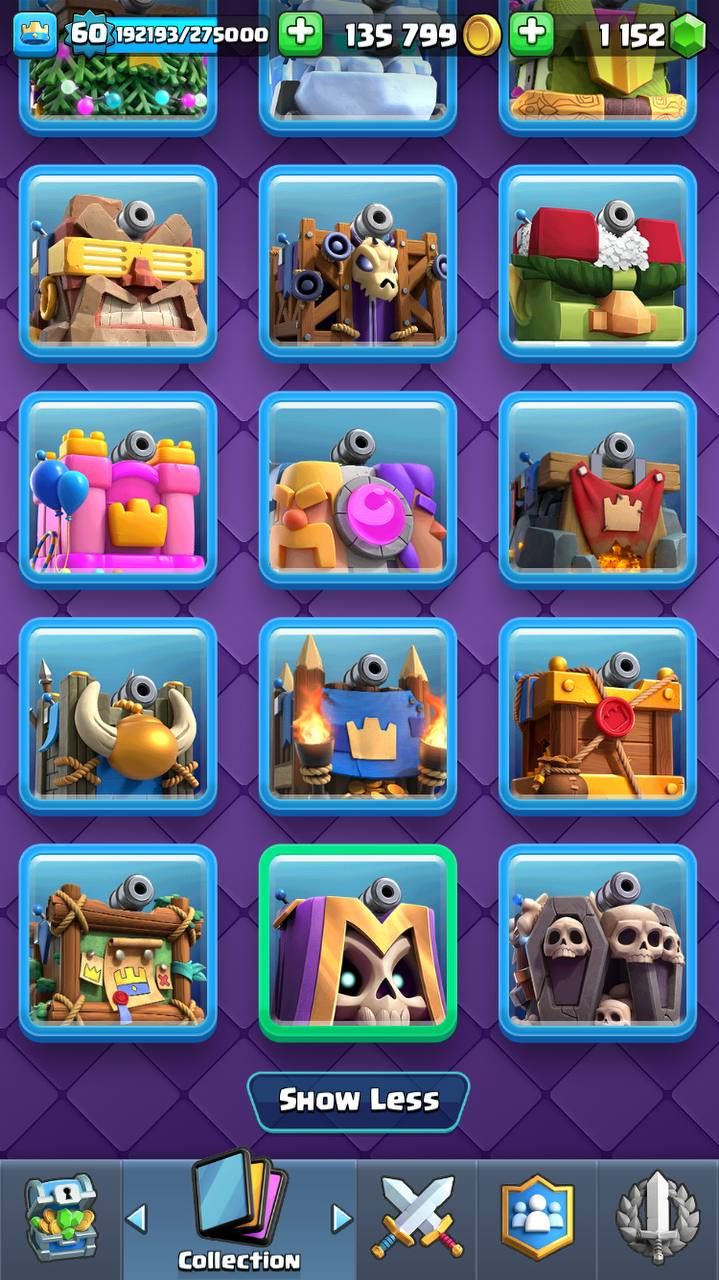719x1280 pixels.
Task: Open the Shop chest tab
Action: click(x=59, y=1220)
